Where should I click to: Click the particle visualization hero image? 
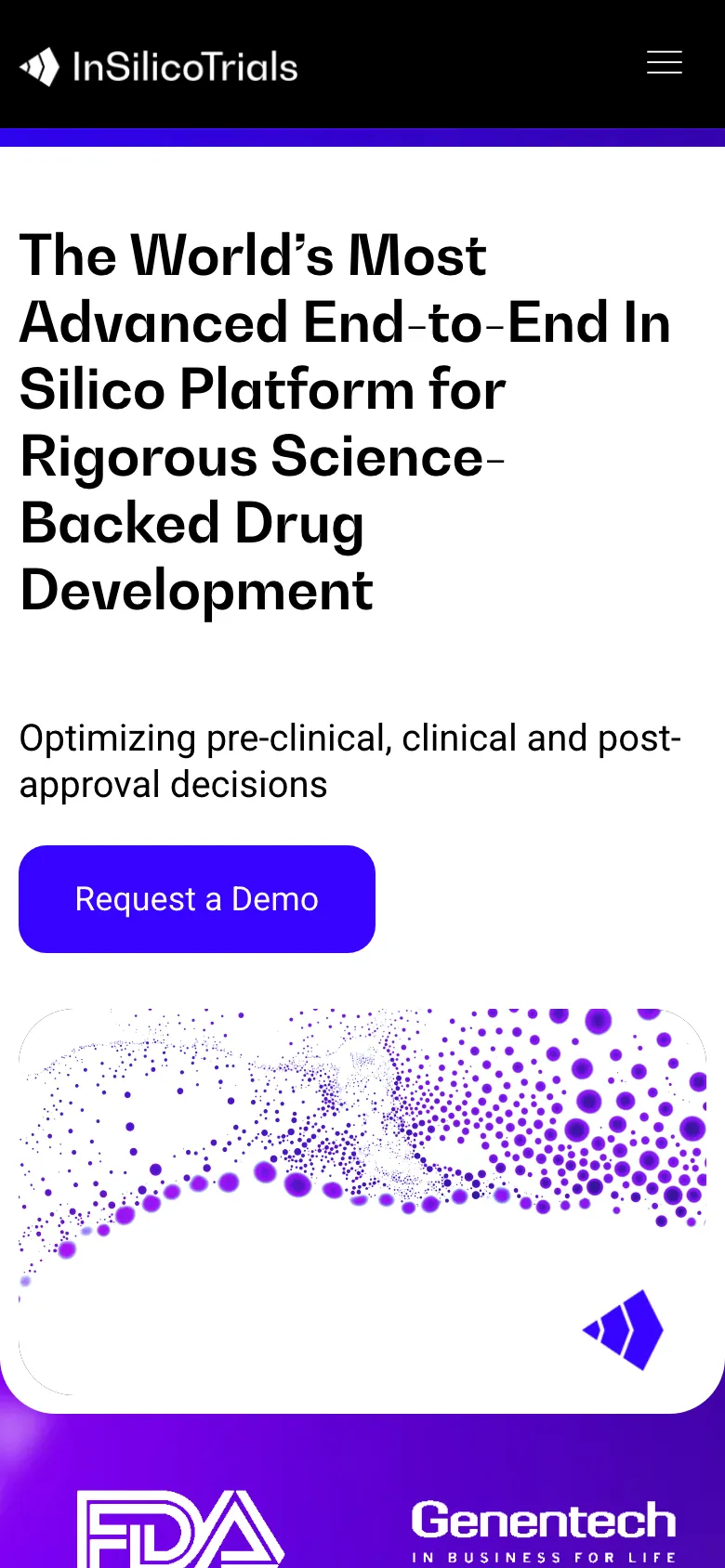tap(362, 1203)
